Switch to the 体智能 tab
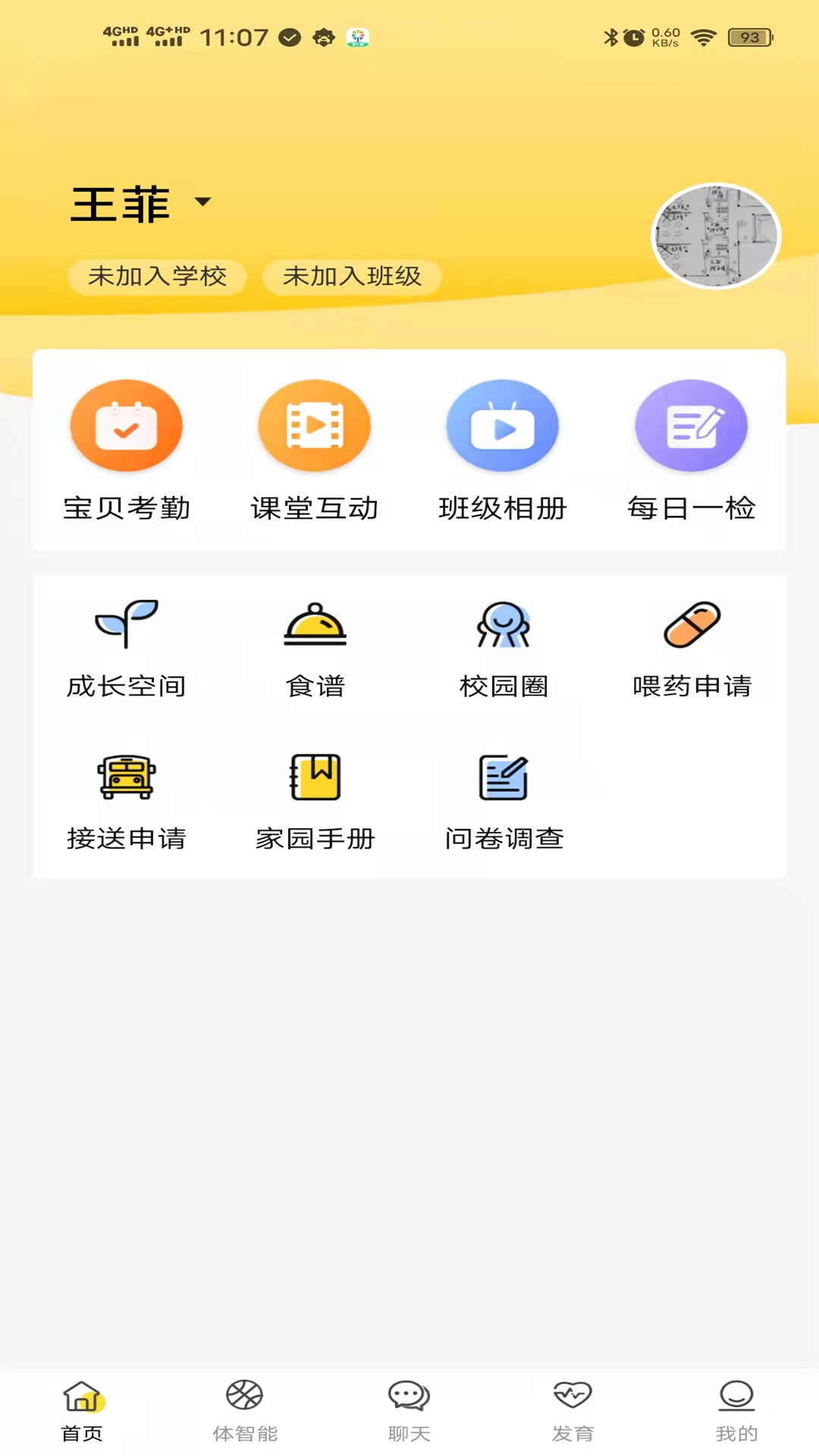 click(x=245, y=1411)
